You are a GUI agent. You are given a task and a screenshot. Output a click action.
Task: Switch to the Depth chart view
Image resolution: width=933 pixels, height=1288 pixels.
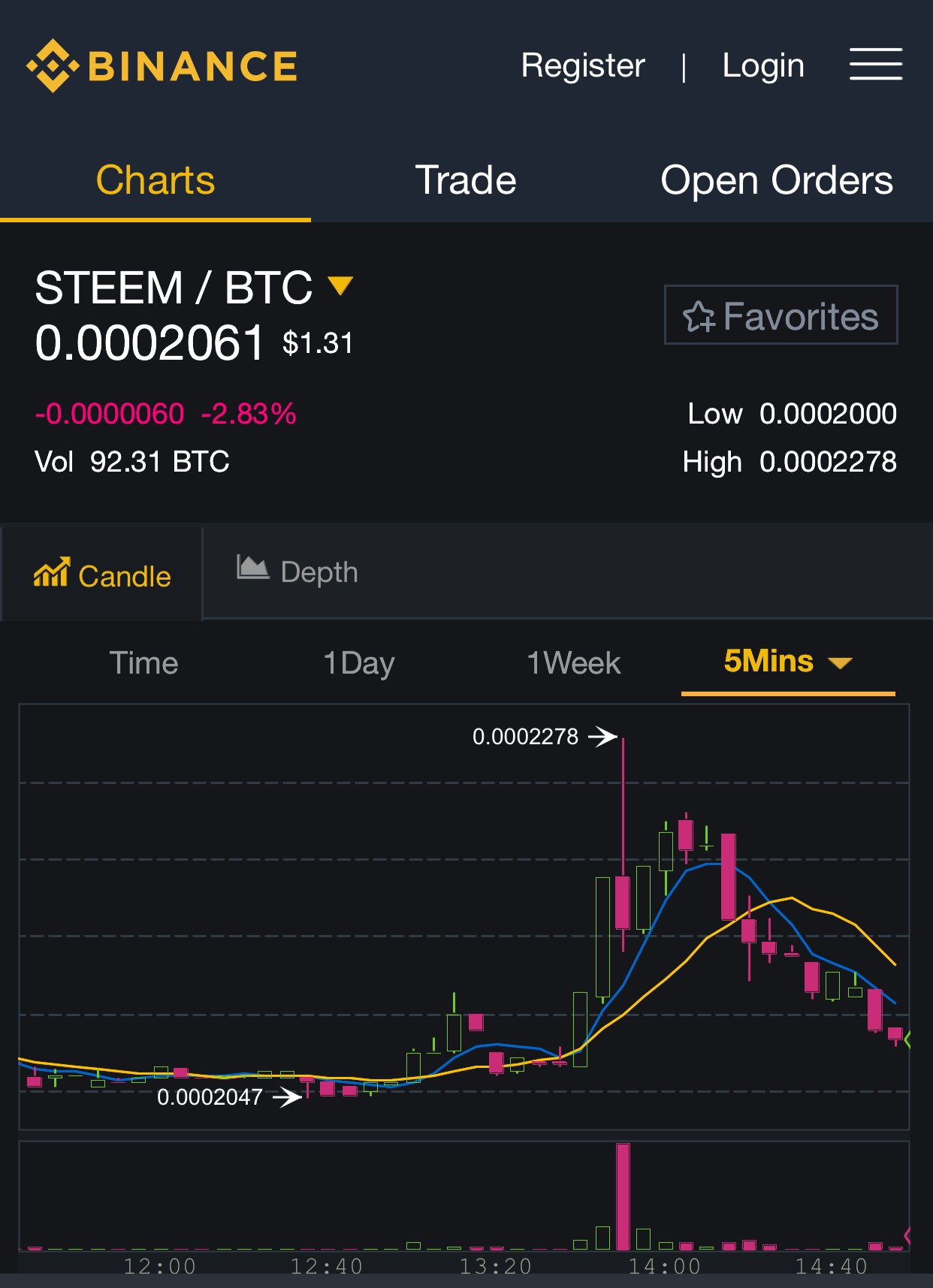point(297,572)
